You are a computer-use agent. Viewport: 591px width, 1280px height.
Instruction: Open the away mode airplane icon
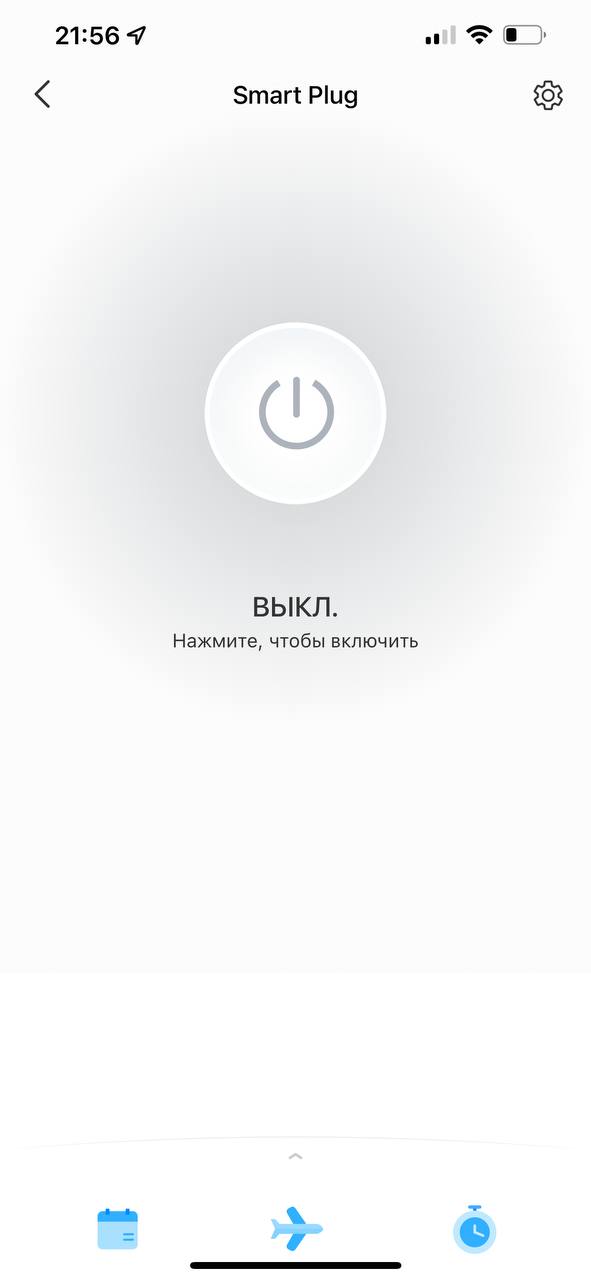(296, 1229)
